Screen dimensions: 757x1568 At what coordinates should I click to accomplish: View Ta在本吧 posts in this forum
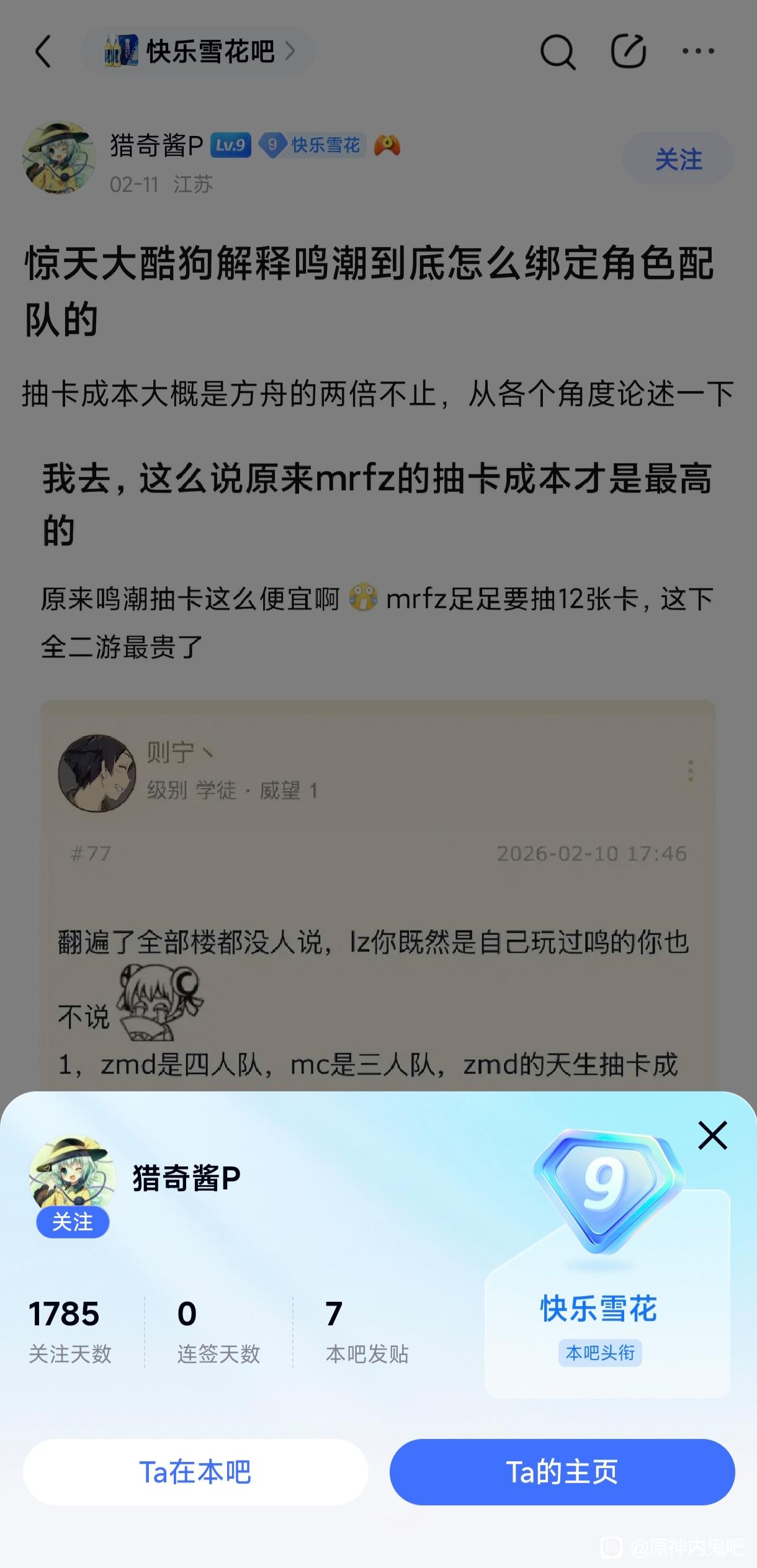195,1472
